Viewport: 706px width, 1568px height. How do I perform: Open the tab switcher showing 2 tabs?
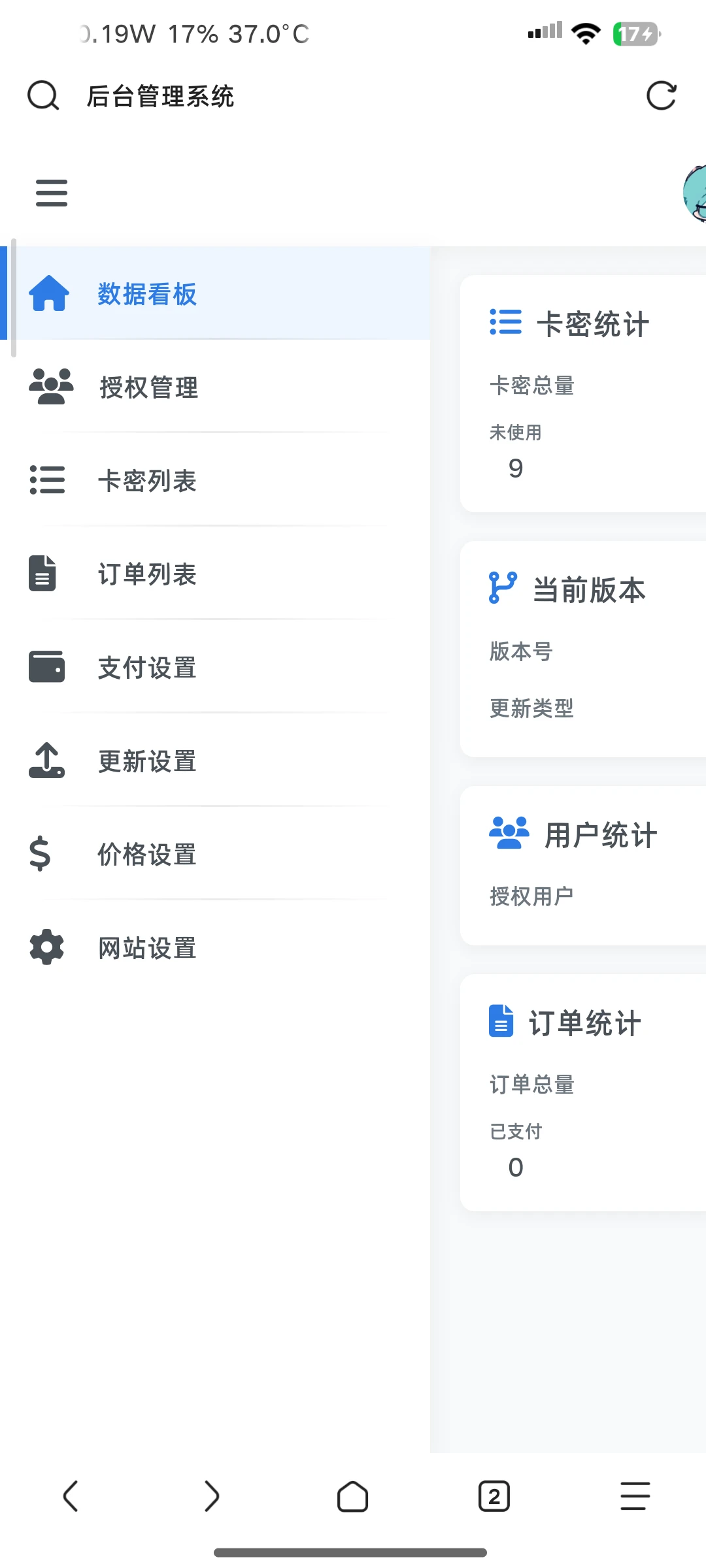(494, 1496)
